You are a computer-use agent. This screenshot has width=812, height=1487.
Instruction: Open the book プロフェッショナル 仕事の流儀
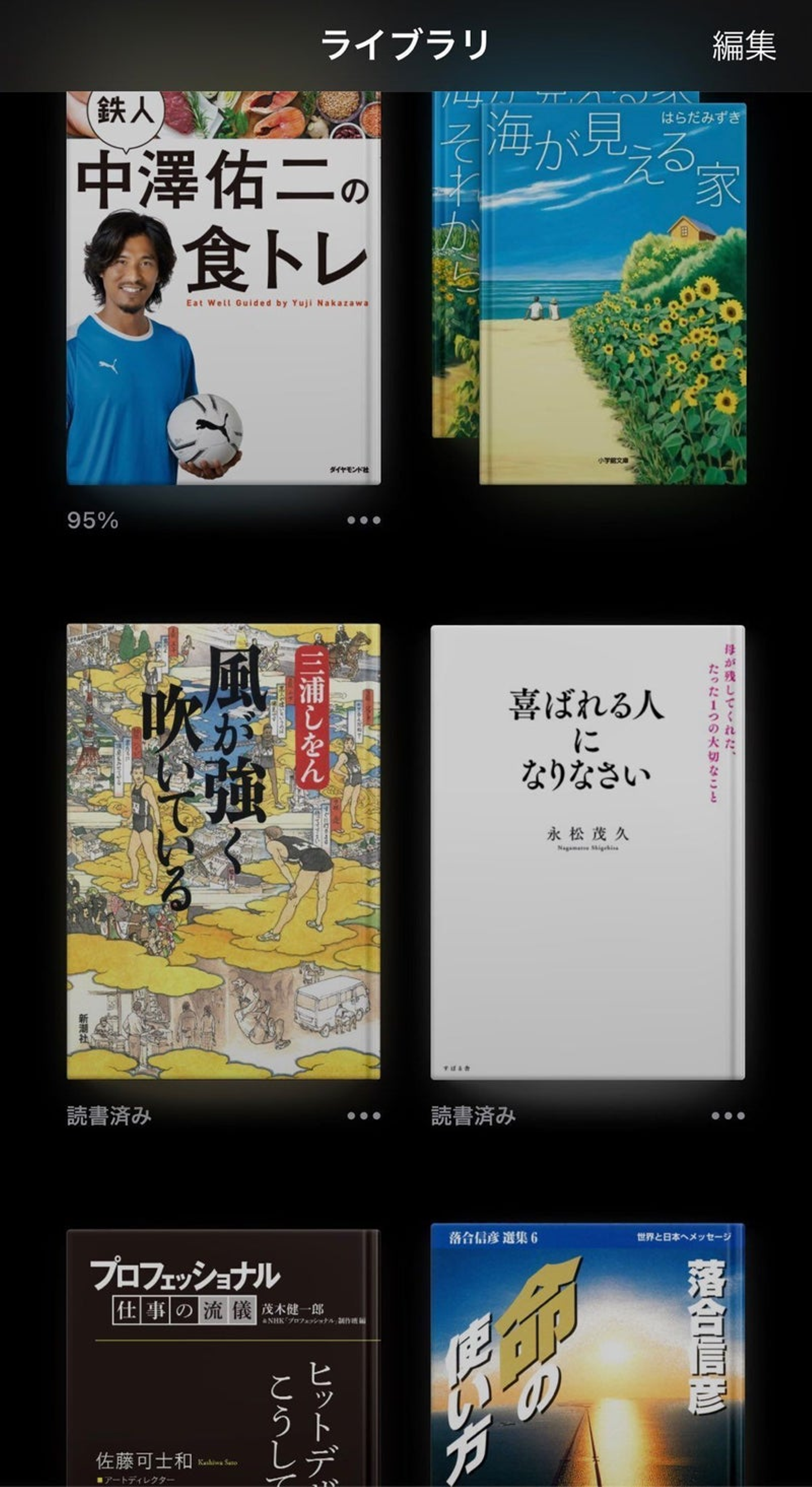pos(223,1357)
